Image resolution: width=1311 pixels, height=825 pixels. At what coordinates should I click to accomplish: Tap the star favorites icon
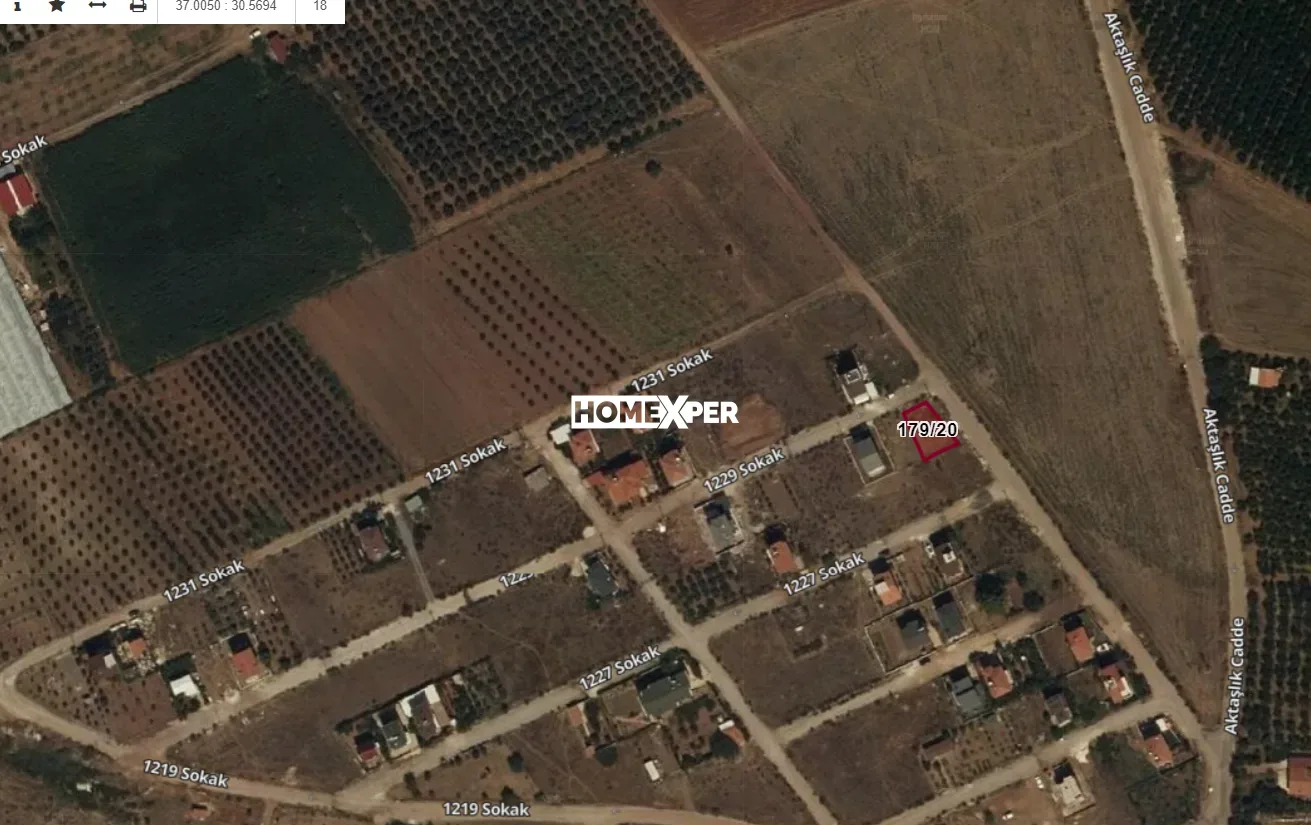[x=57, y=6]
